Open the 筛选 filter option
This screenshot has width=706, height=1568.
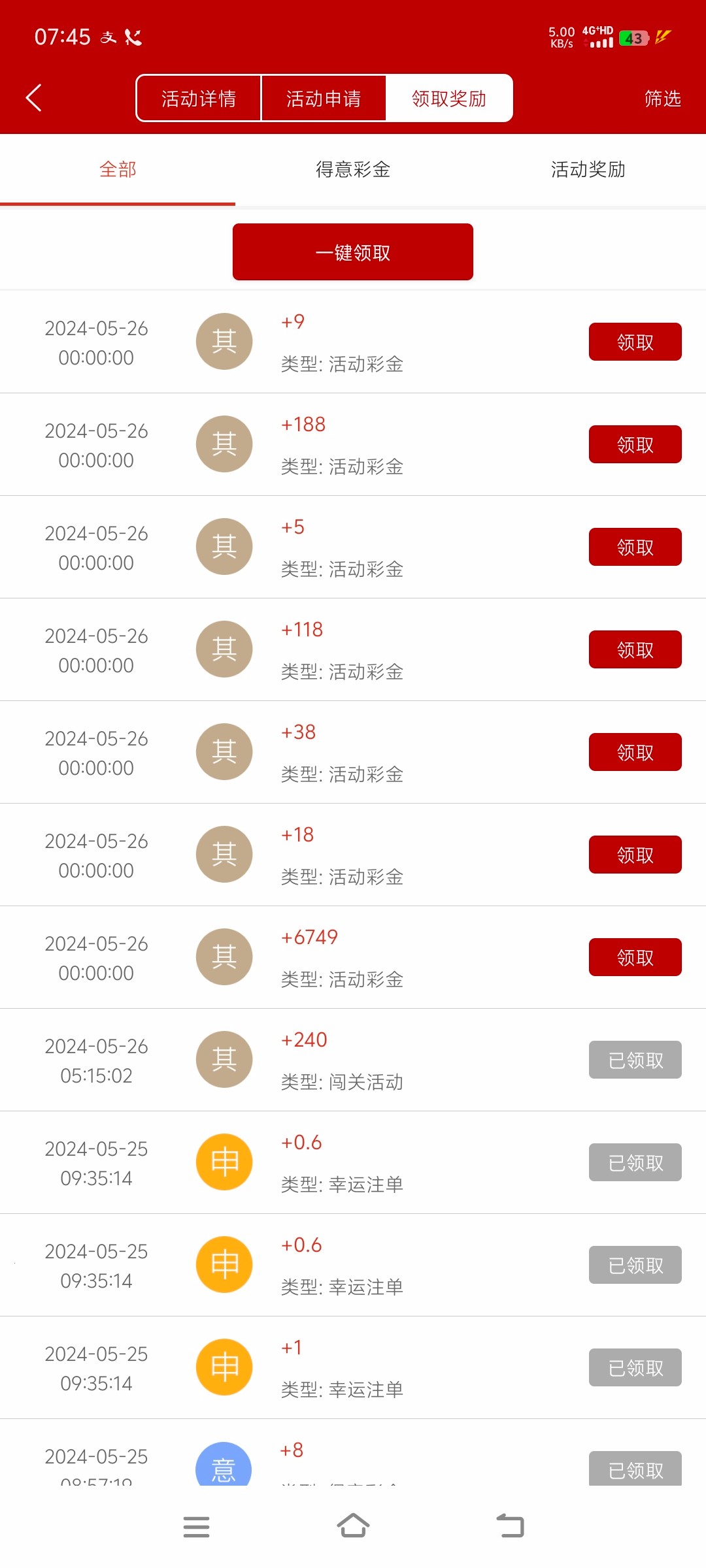click(x=662, y=99)
